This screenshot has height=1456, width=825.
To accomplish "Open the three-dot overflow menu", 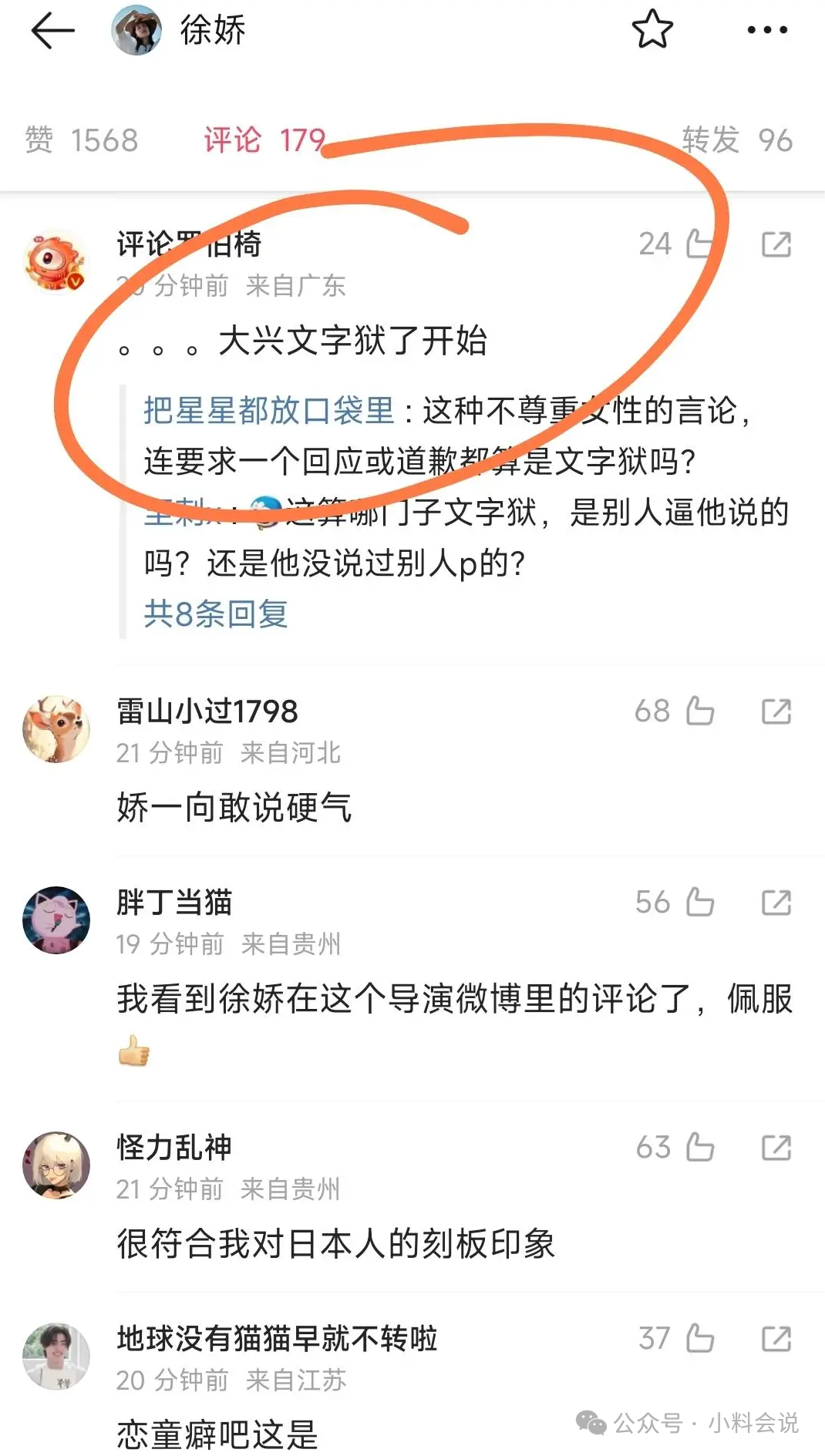I will [x=767, y=31].
